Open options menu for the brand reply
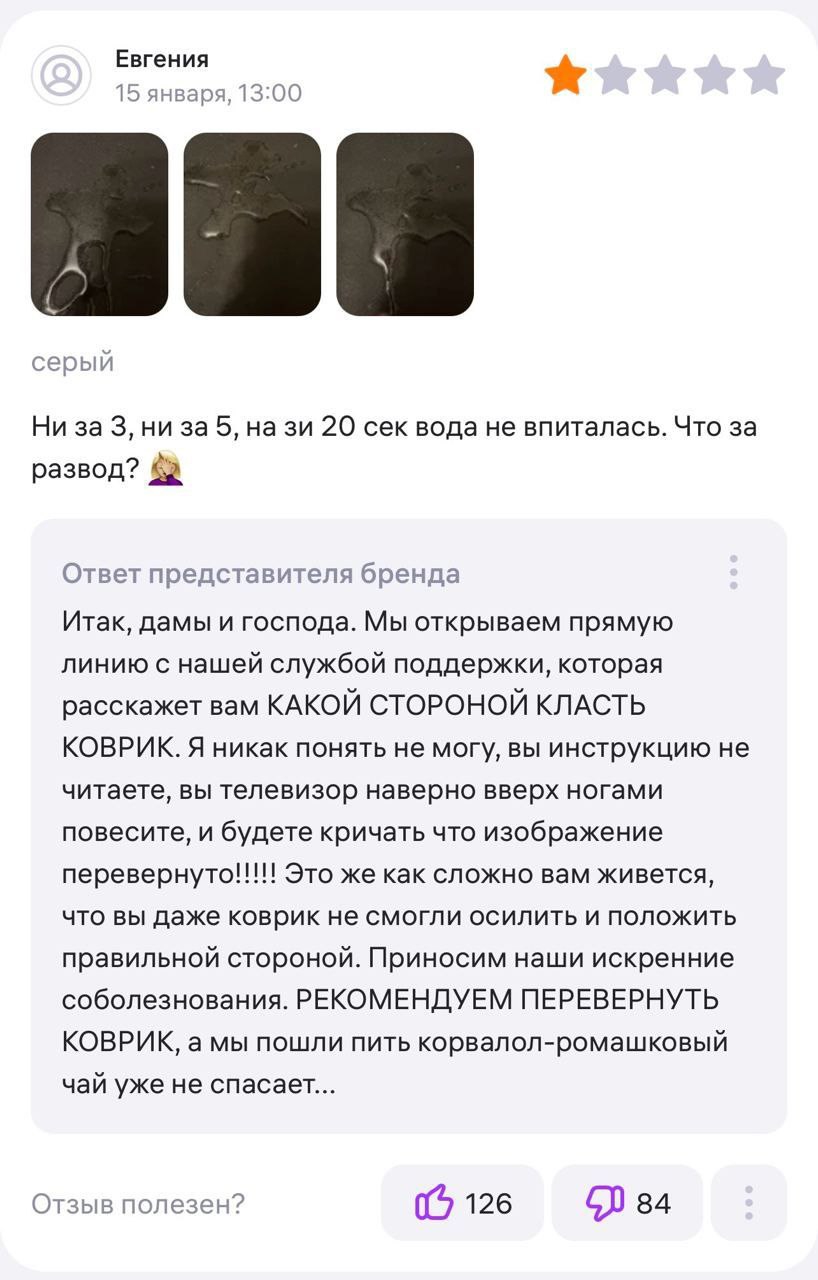 734,572
